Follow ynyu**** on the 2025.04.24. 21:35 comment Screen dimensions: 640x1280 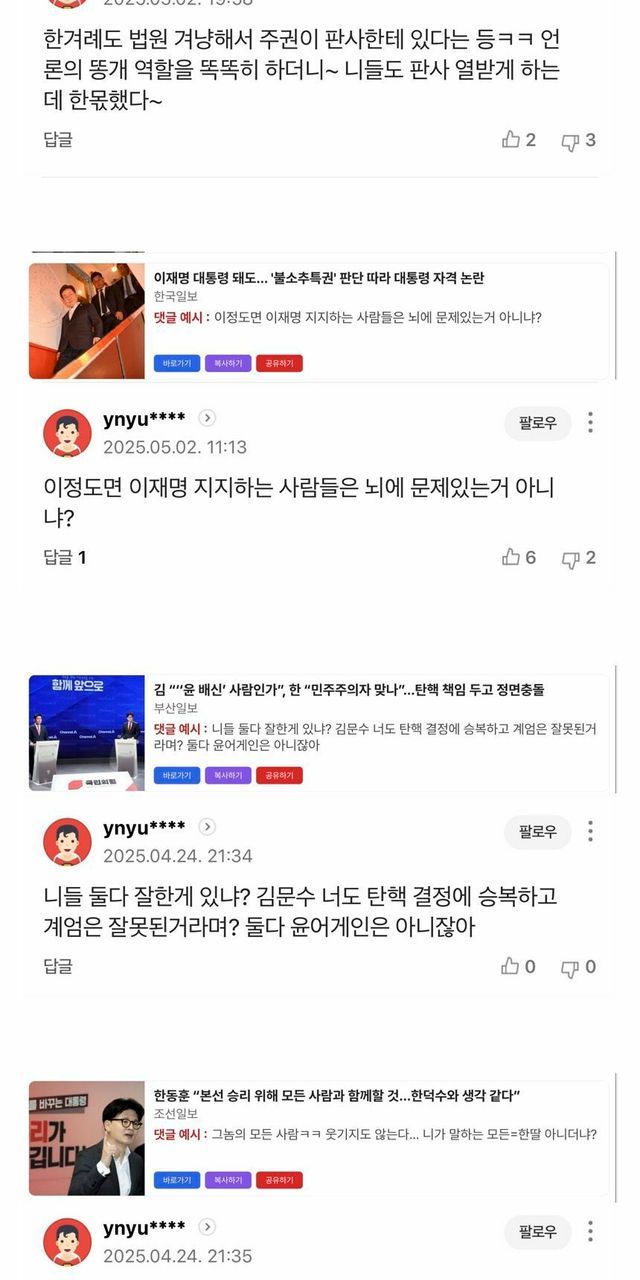(x=537, y=1232)
